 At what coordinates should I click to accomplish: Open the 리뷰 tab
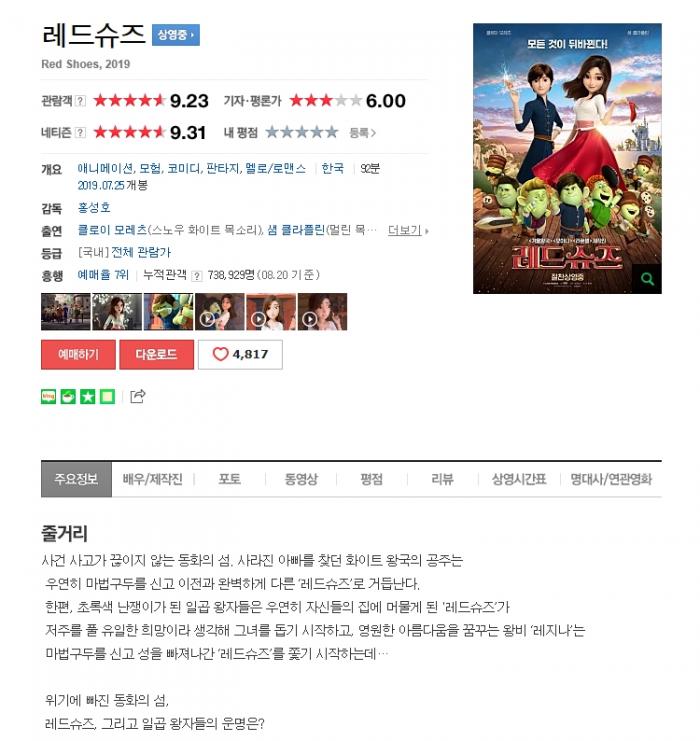(x=442, y=479)
